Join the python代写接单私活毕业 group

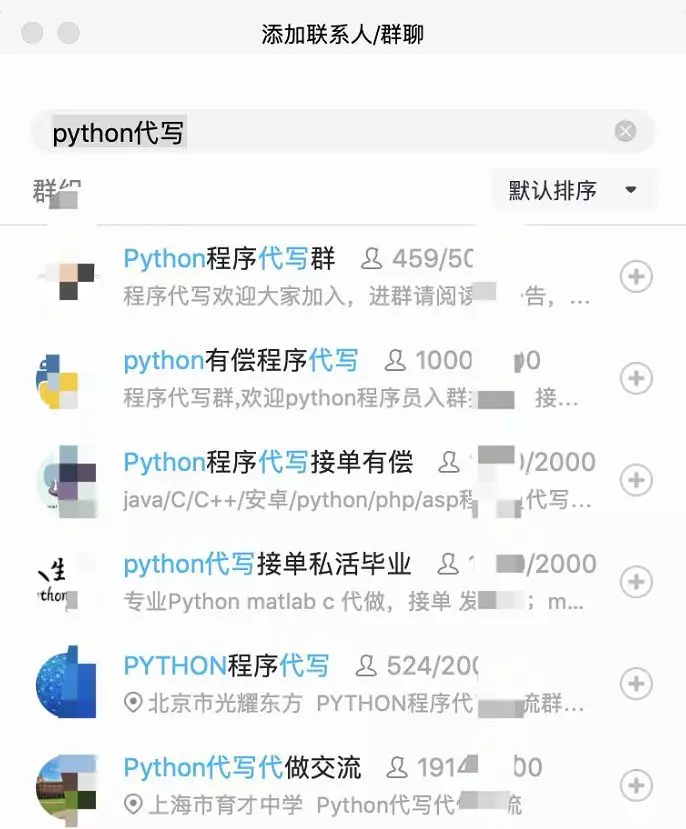(636, 582)
